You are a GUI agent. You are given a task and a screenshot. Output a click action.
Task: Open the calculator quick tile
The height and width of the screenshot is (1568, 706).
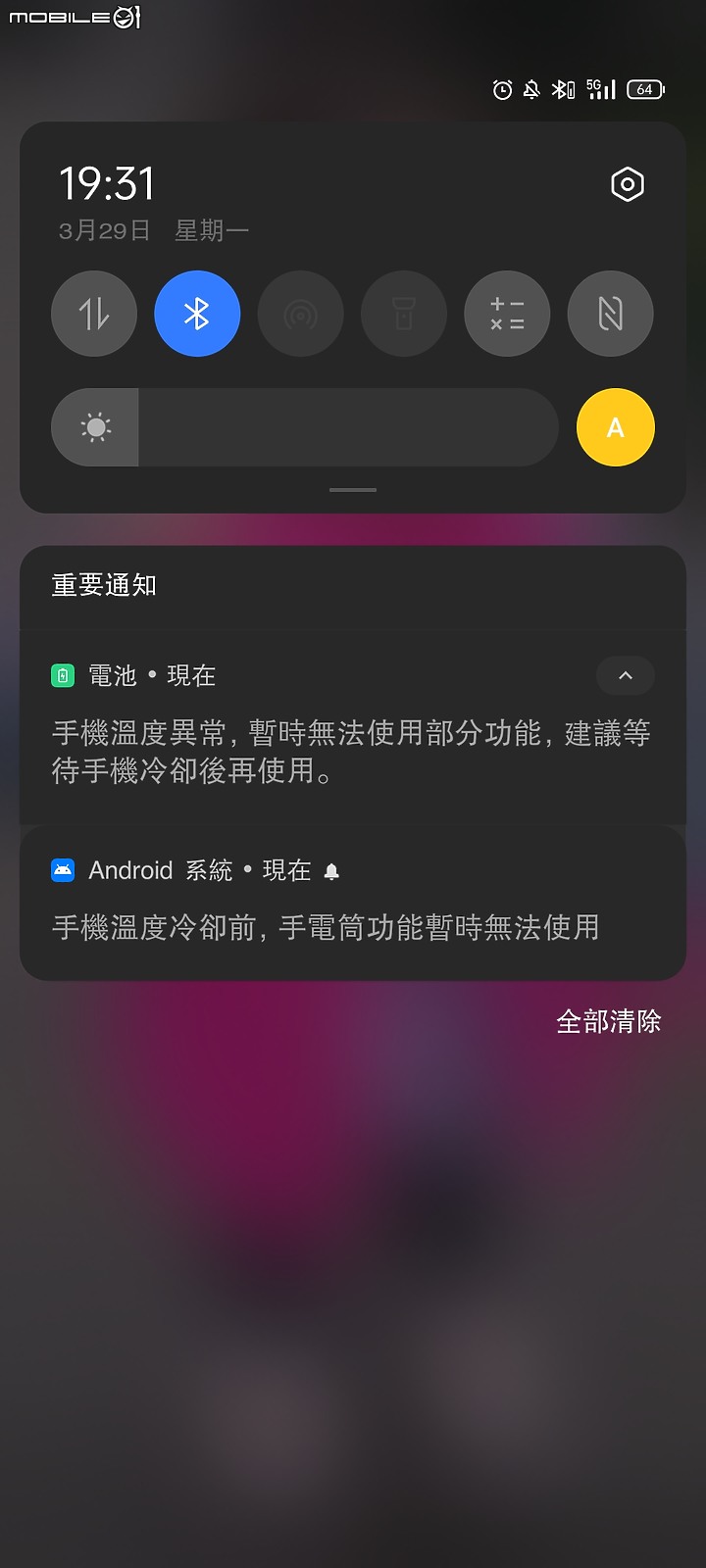click(x=507, y=314)
